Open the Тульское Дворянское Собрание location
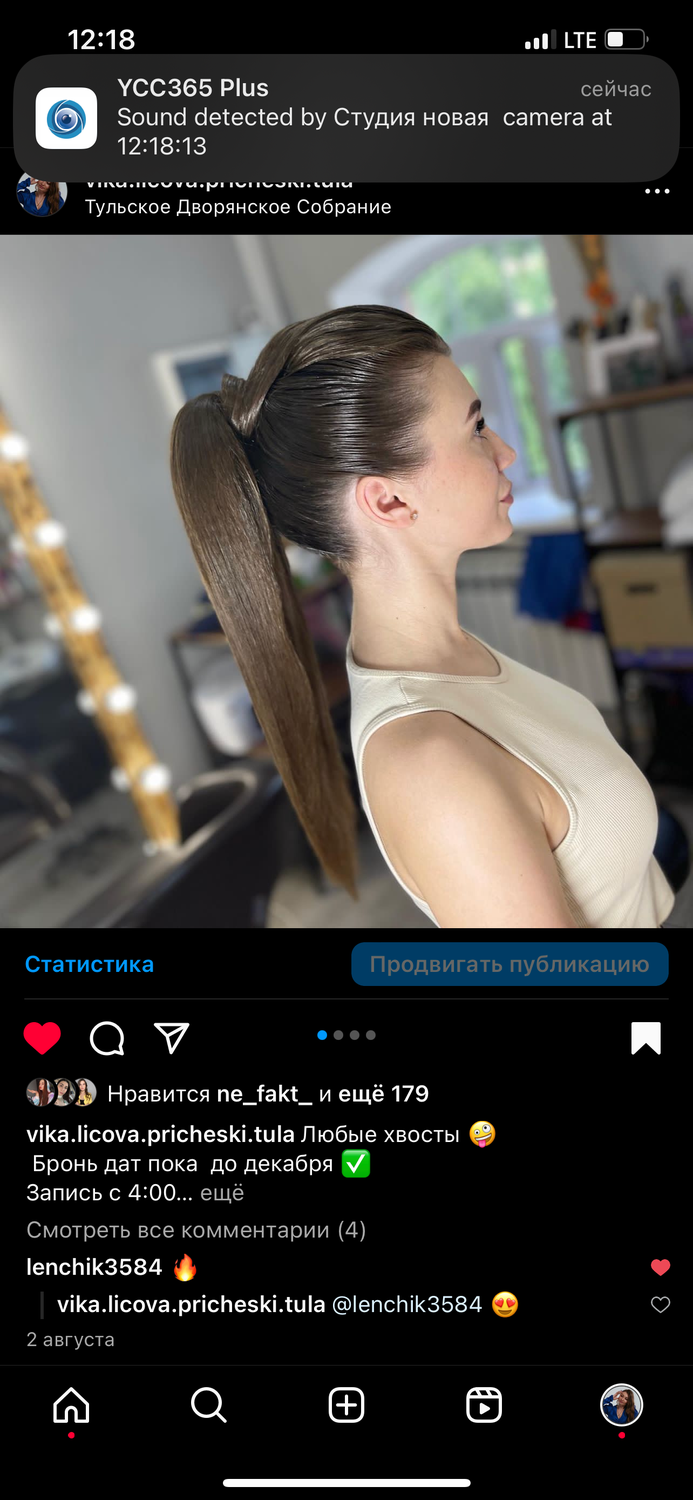This screenshot has height=1500, width=693. pos(238,207)
